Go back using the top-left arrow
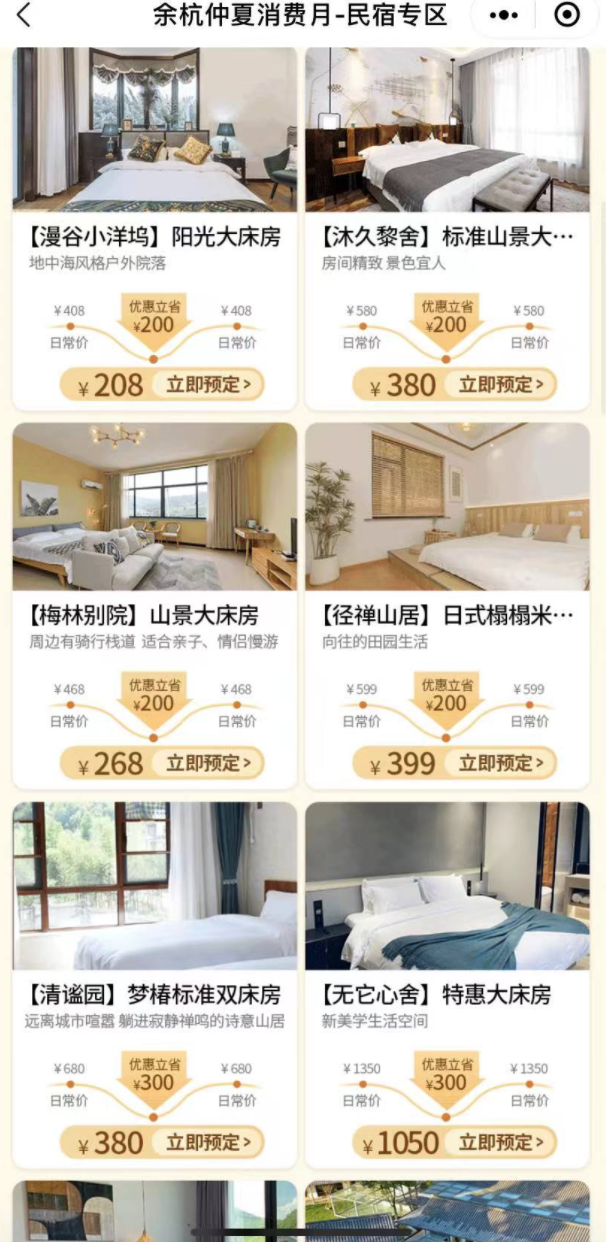The image size is (606, 1242). point(24,16)
